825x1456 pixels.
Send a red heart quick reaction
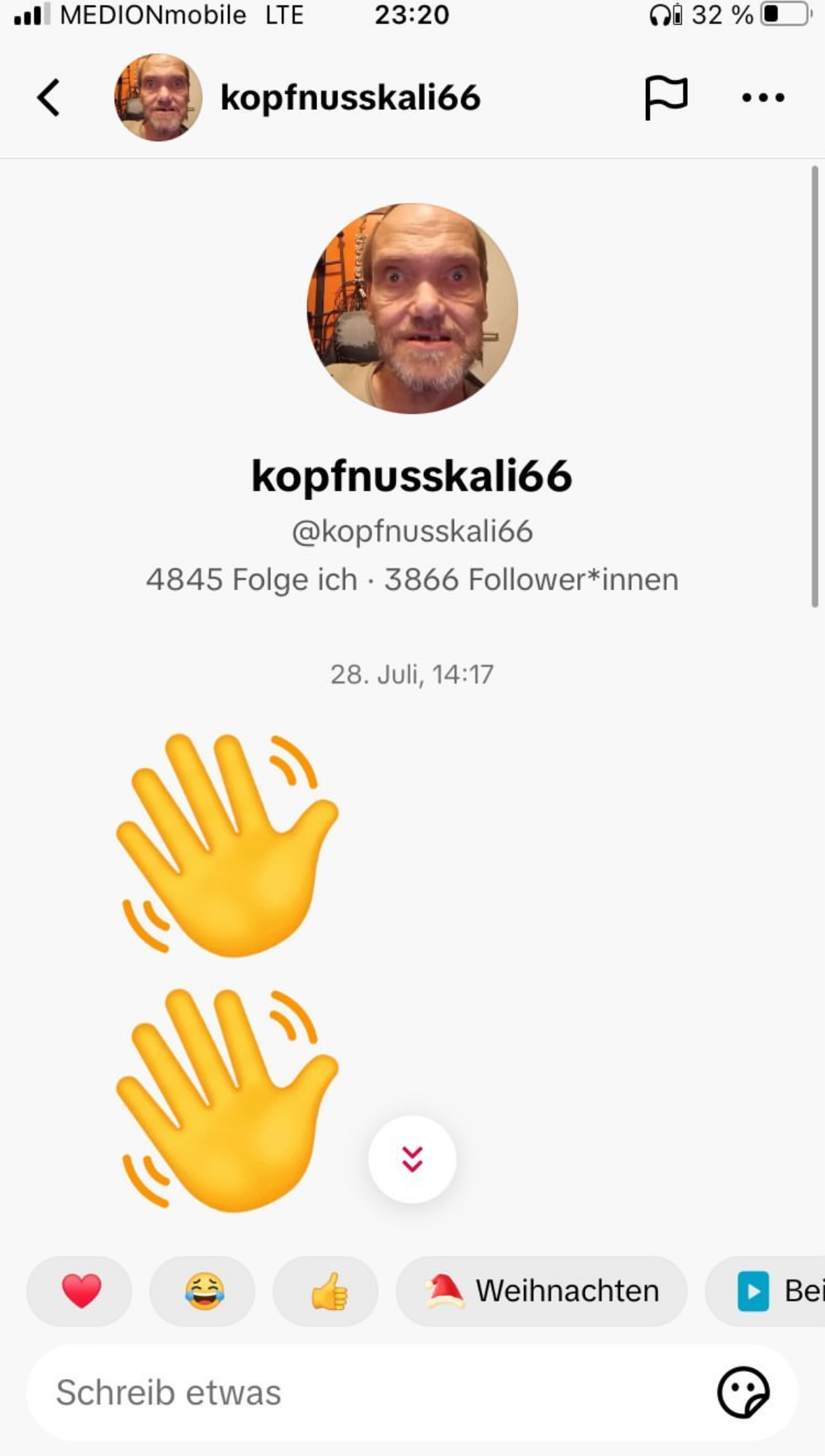click(80, 1291)
